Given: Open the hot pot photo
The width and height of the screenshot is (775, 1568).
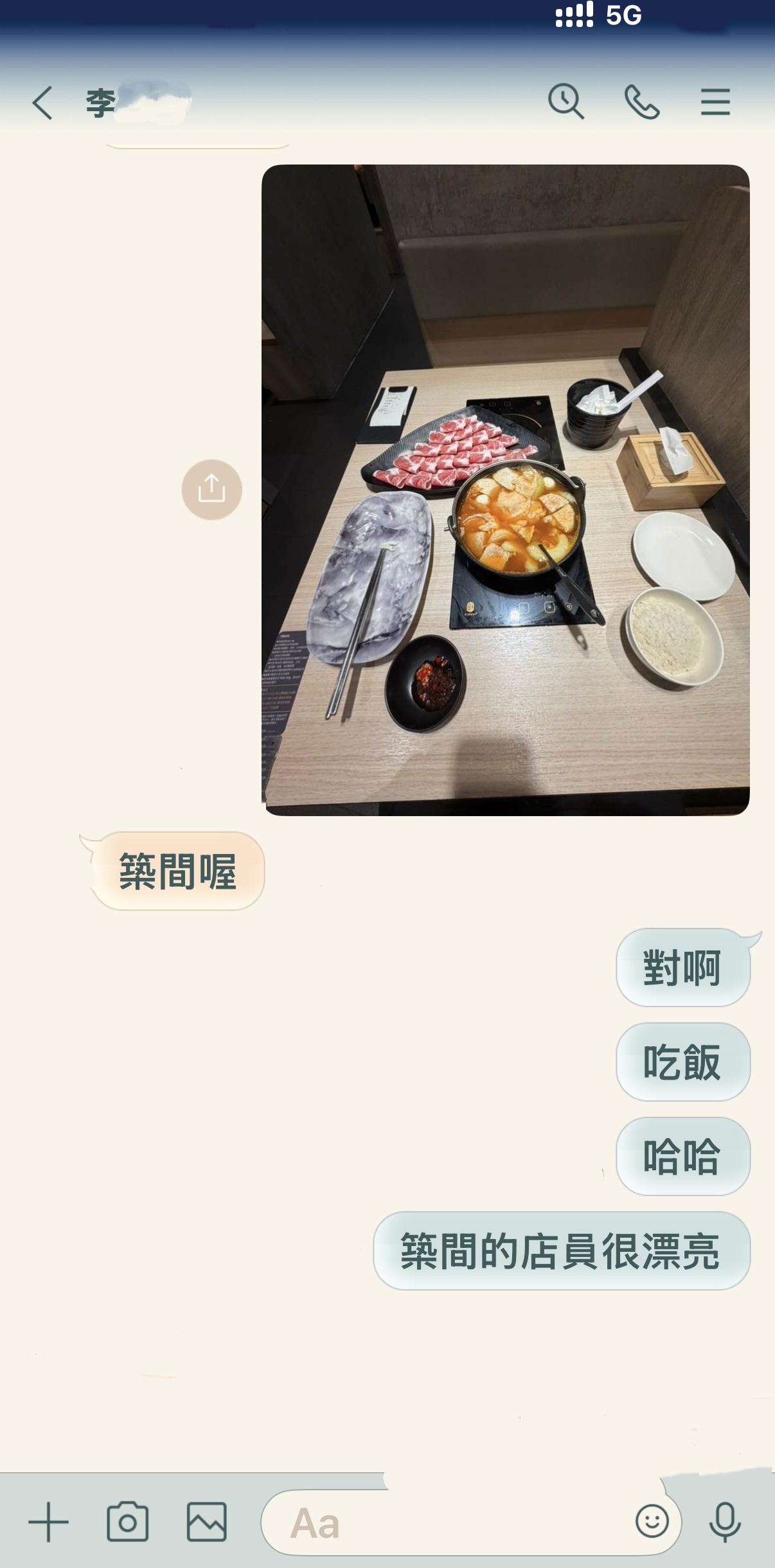Looking at the screenshot, I should point(505,490).
